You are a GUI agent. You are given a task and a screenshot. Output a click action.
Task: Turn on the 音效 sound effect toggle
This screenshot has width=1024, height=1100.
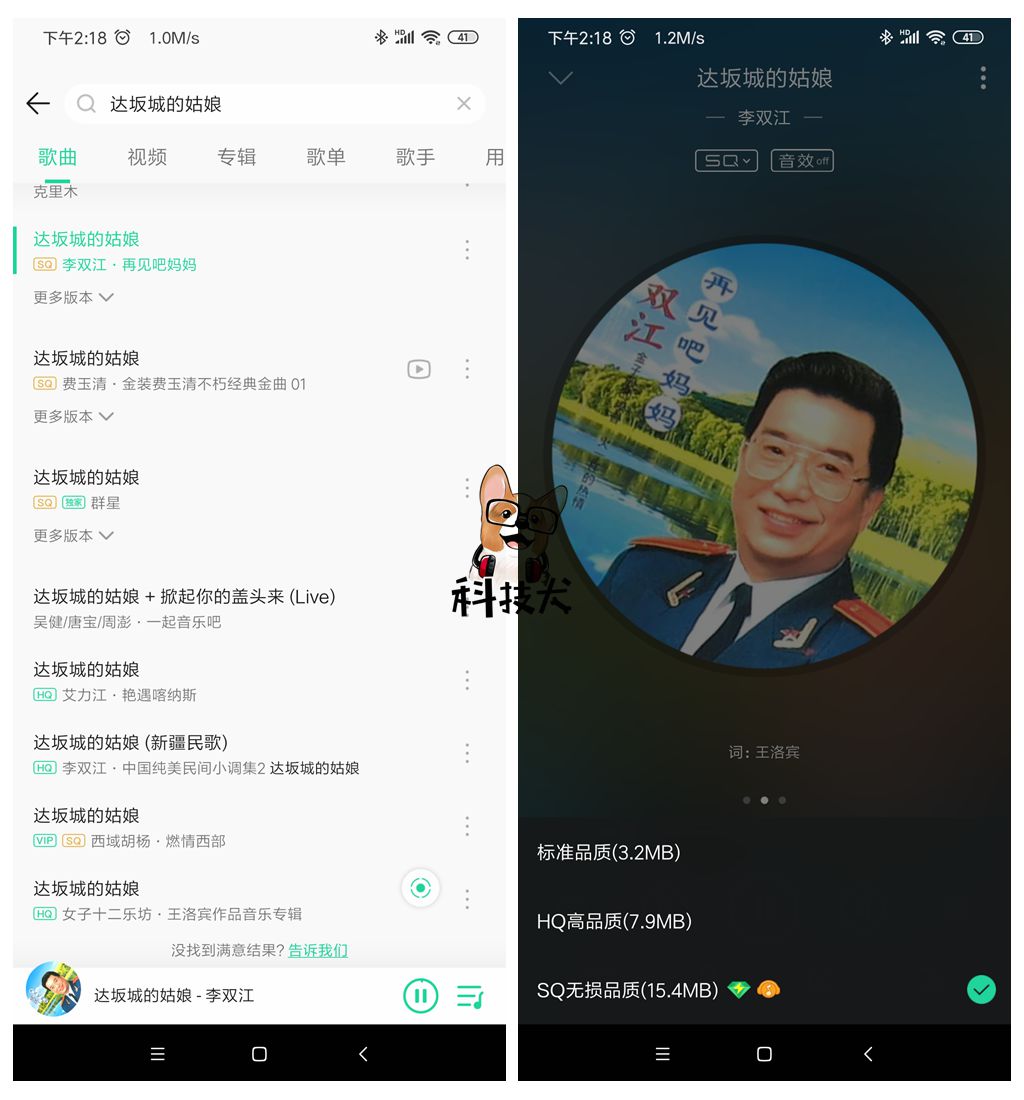pos(802,160)
